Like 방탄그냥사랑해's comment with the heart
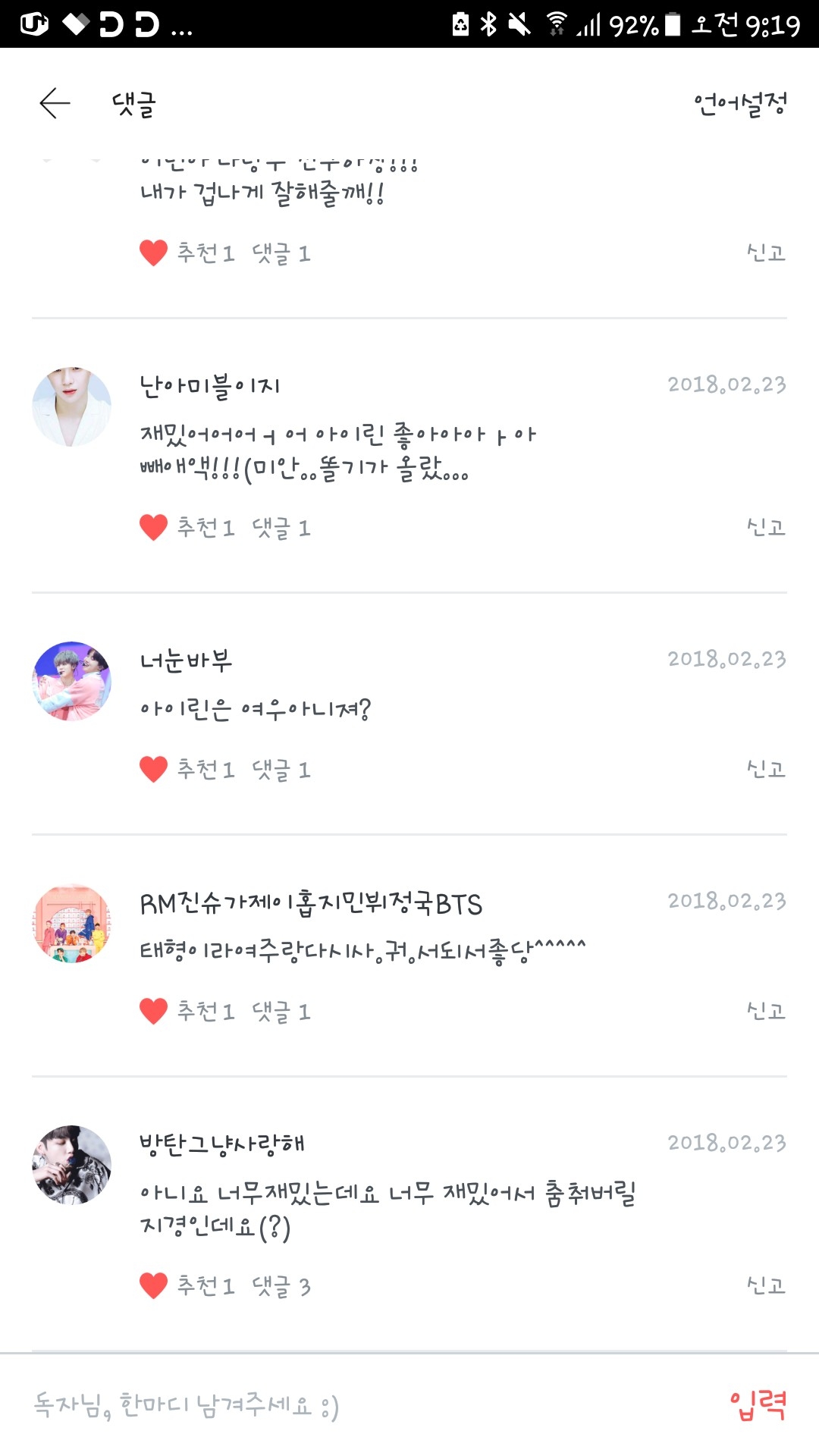 point(153,1285)
